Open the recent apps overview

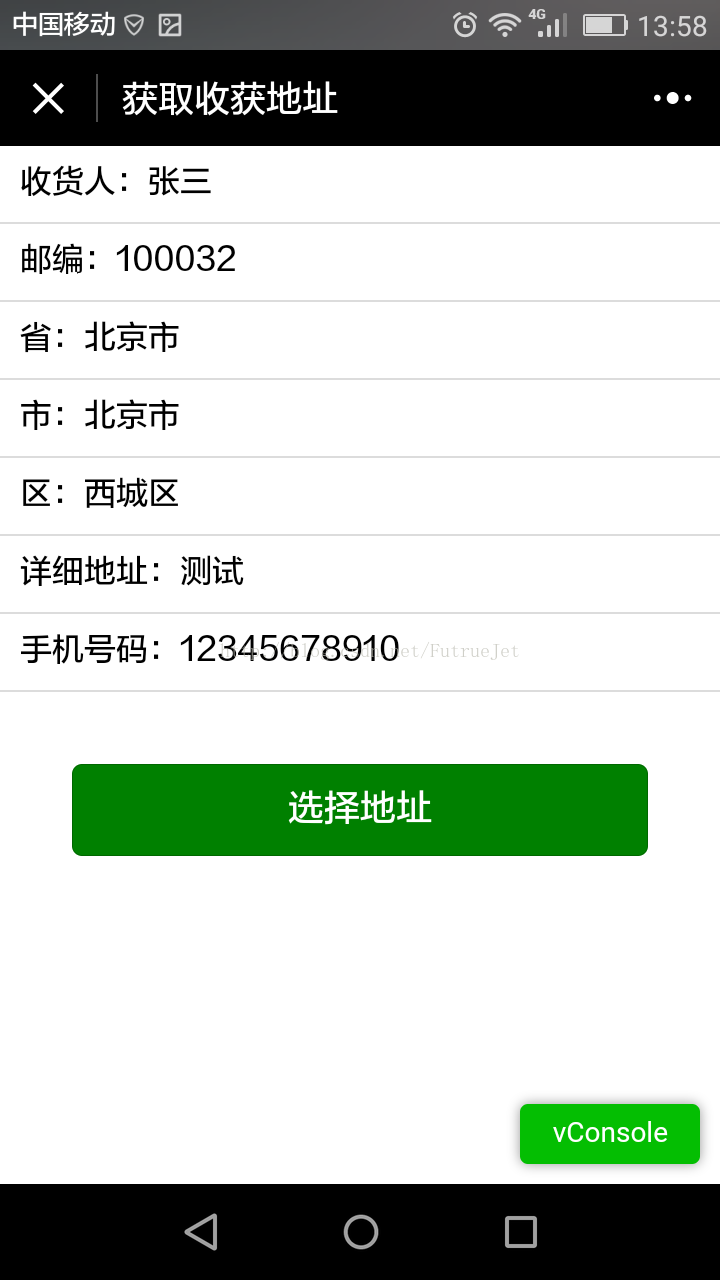520,1231
